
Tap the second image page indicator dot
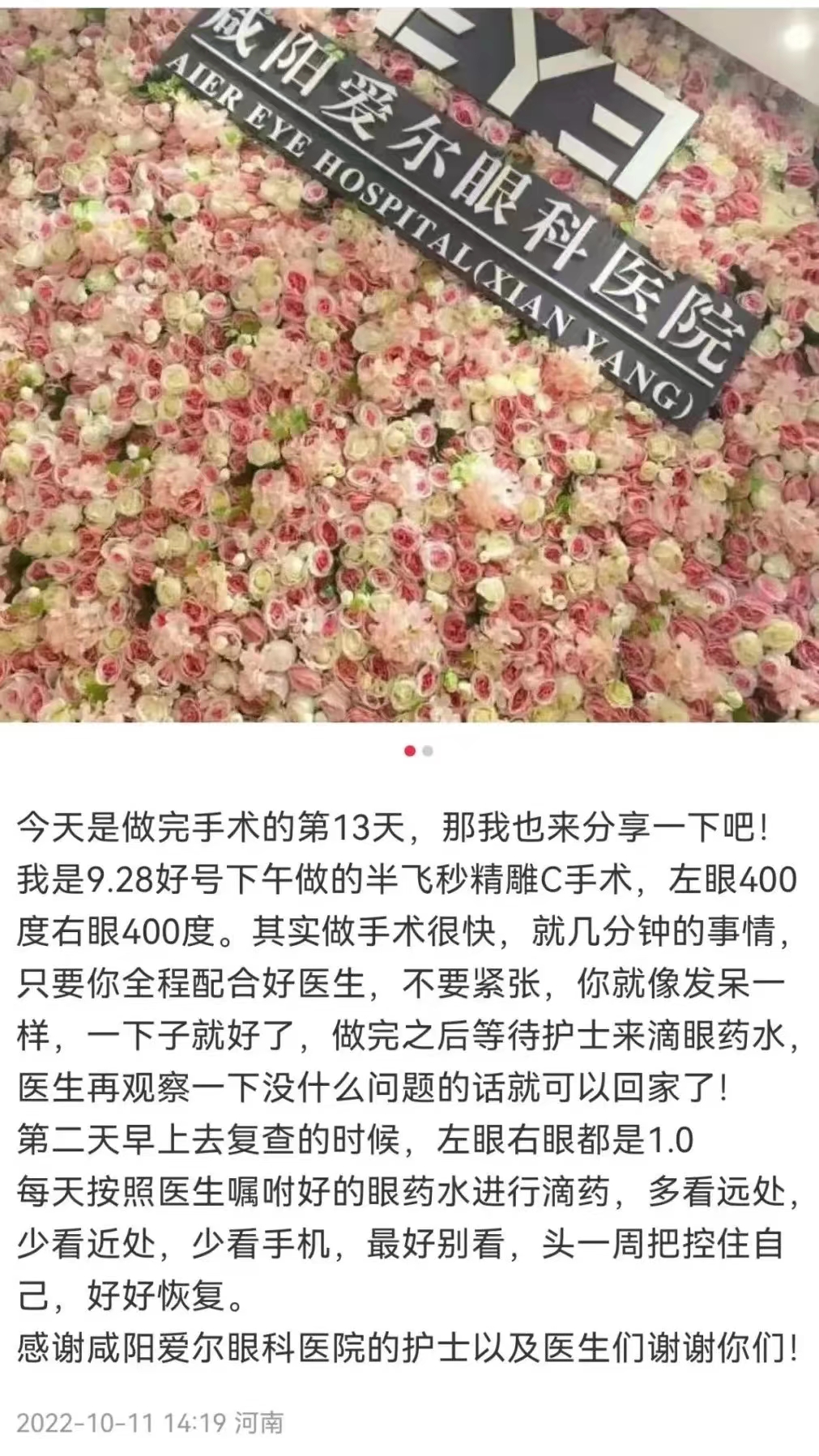(x=428, y=751)
